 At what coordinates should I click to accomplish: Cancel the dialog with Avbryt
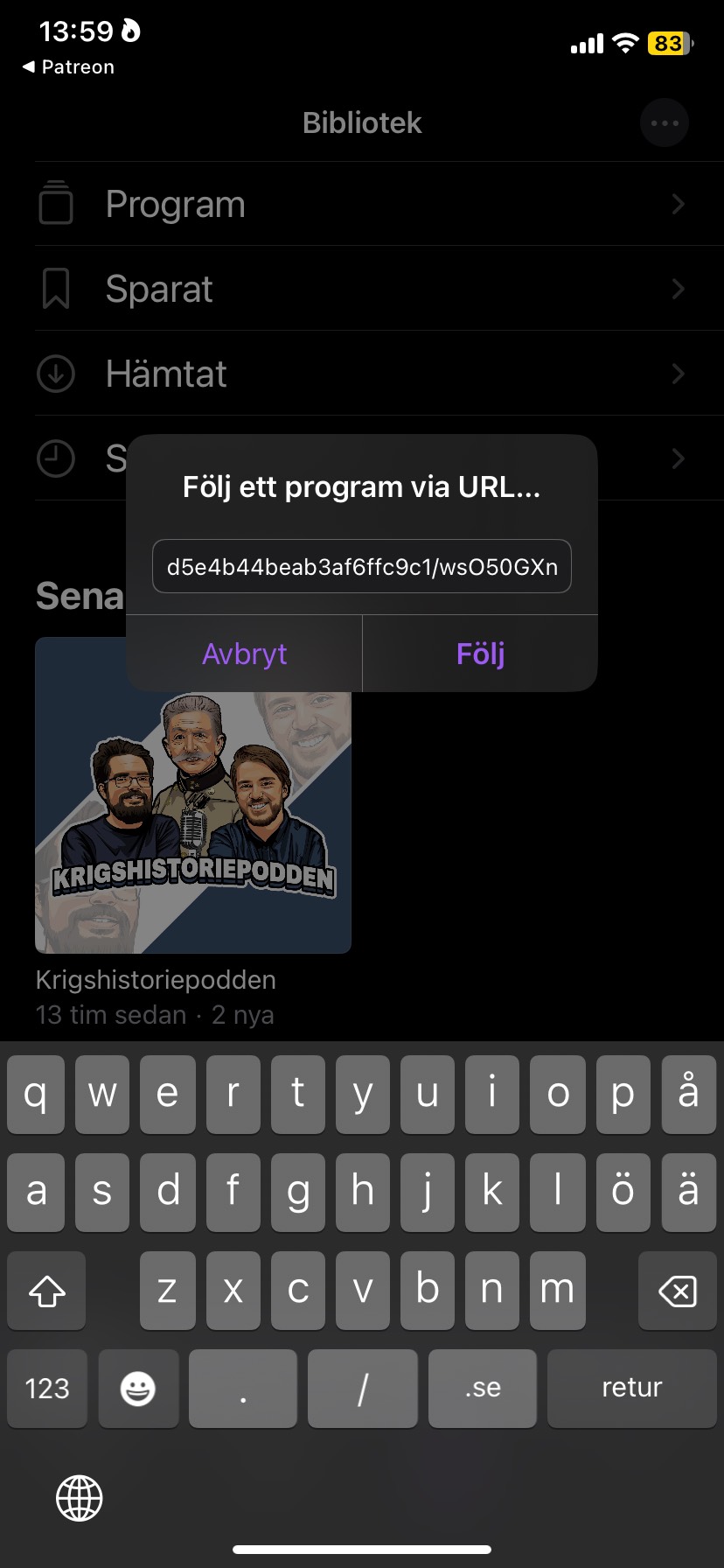click(x=244, y=654)
